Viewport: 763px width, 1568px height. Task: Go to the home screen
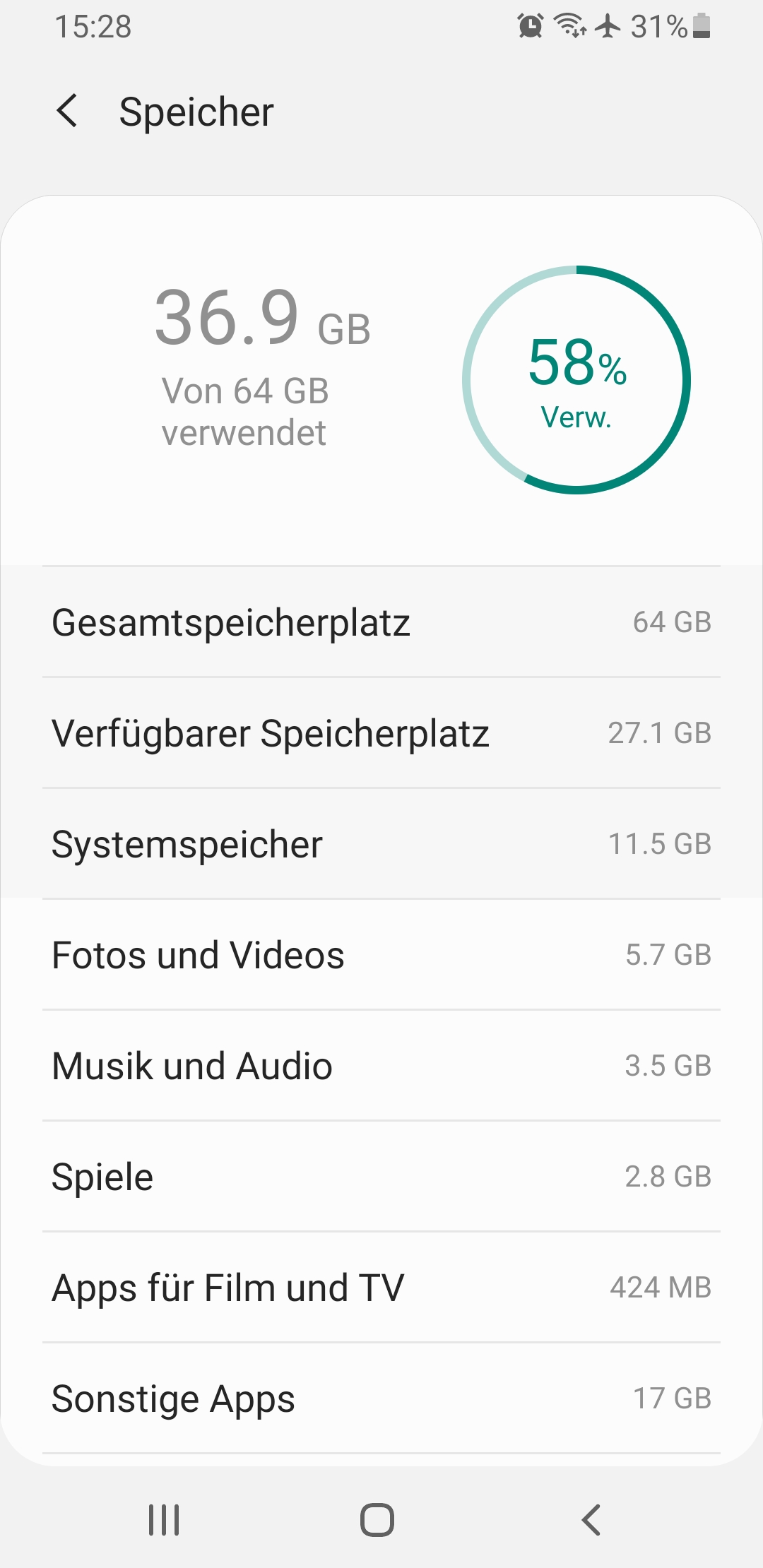point(377,1520)
